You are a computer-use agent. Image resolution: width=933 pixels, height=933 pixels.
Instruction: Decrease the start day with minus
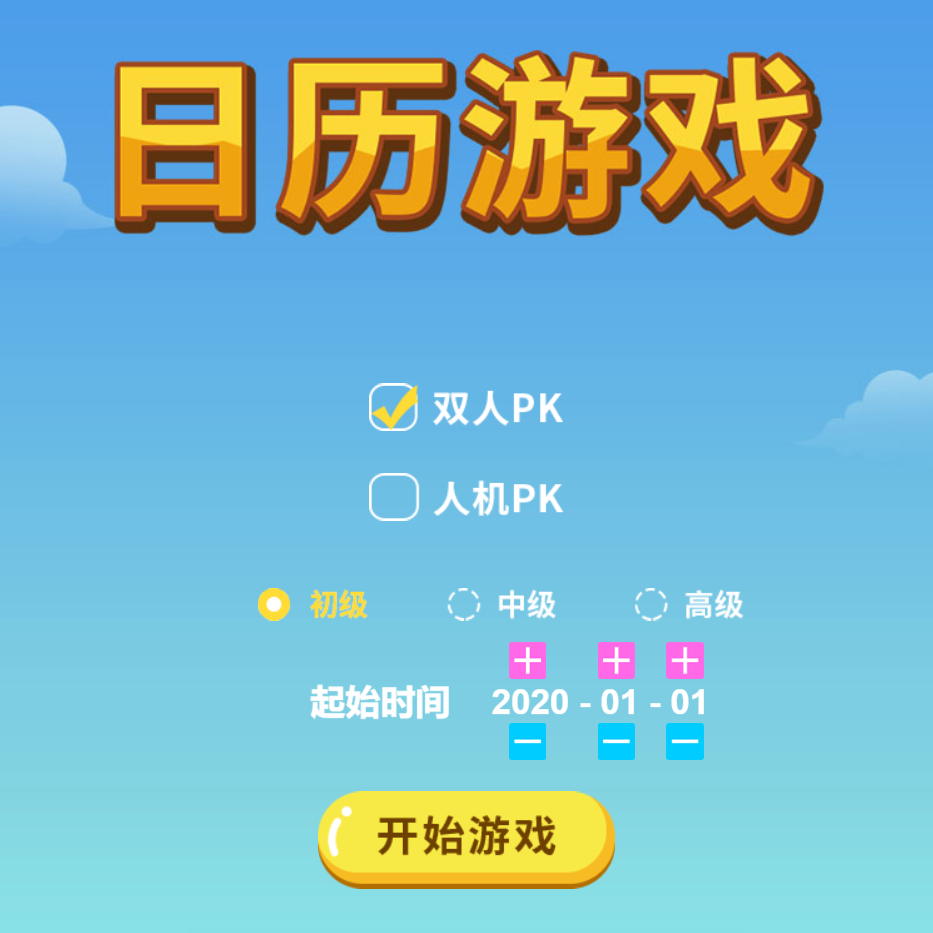tap(685, 741)
